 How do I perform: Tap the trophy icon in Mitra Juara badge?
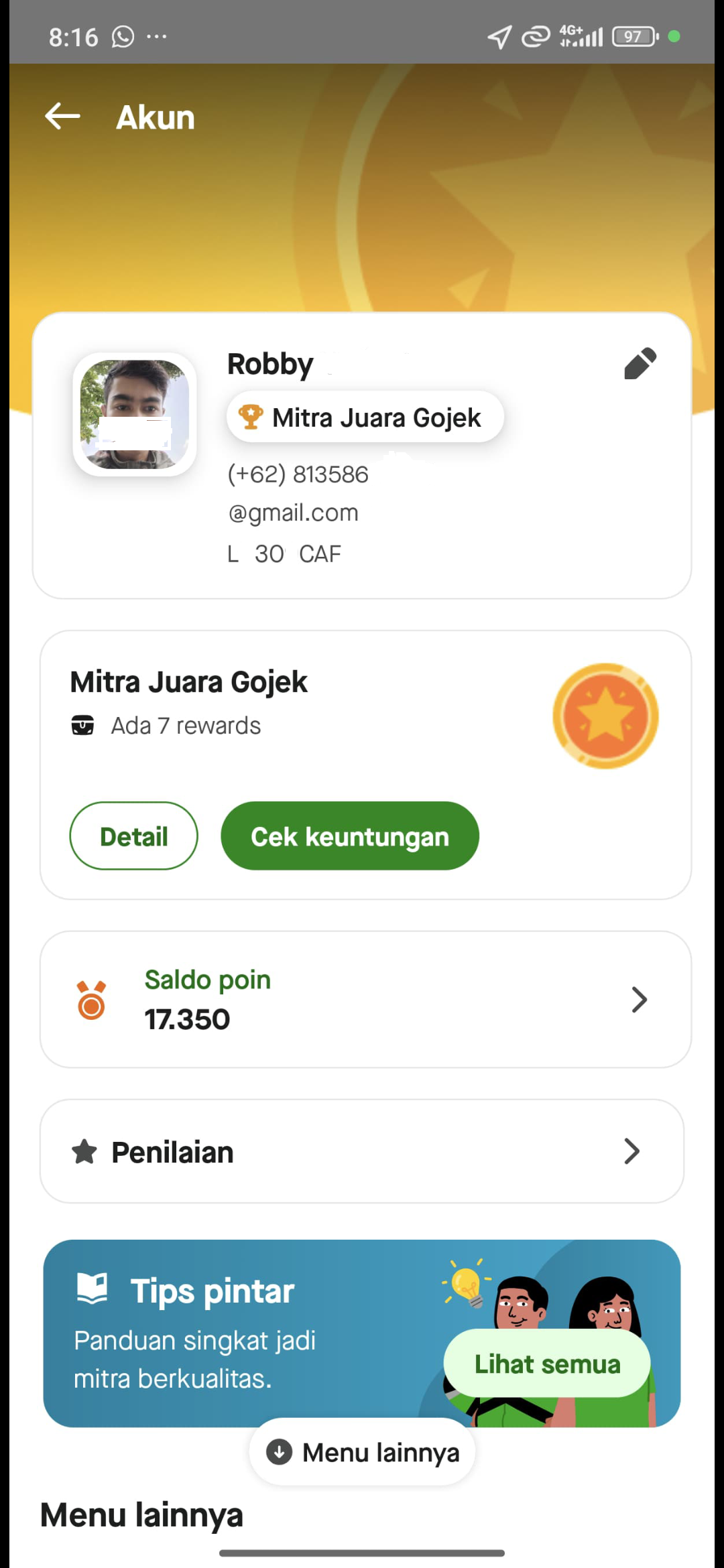point(251,415)
